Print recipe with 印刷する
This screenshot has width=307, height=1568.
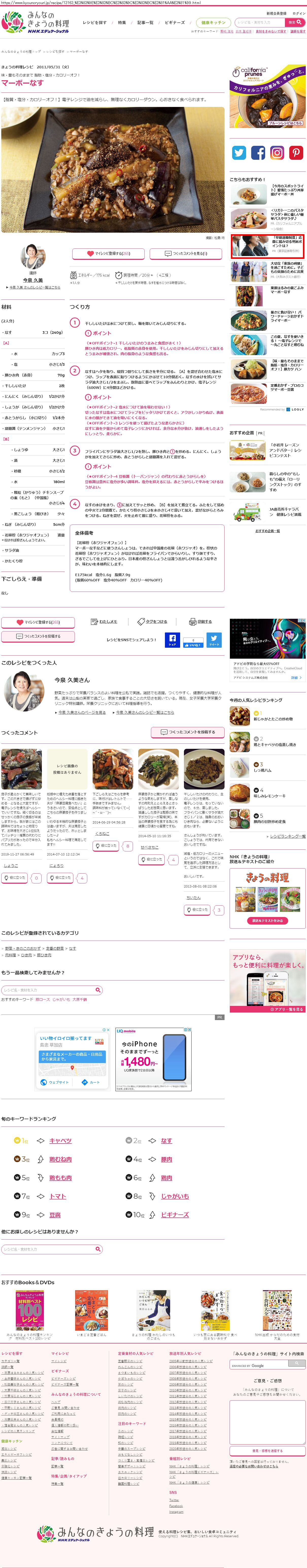point(201,622)
